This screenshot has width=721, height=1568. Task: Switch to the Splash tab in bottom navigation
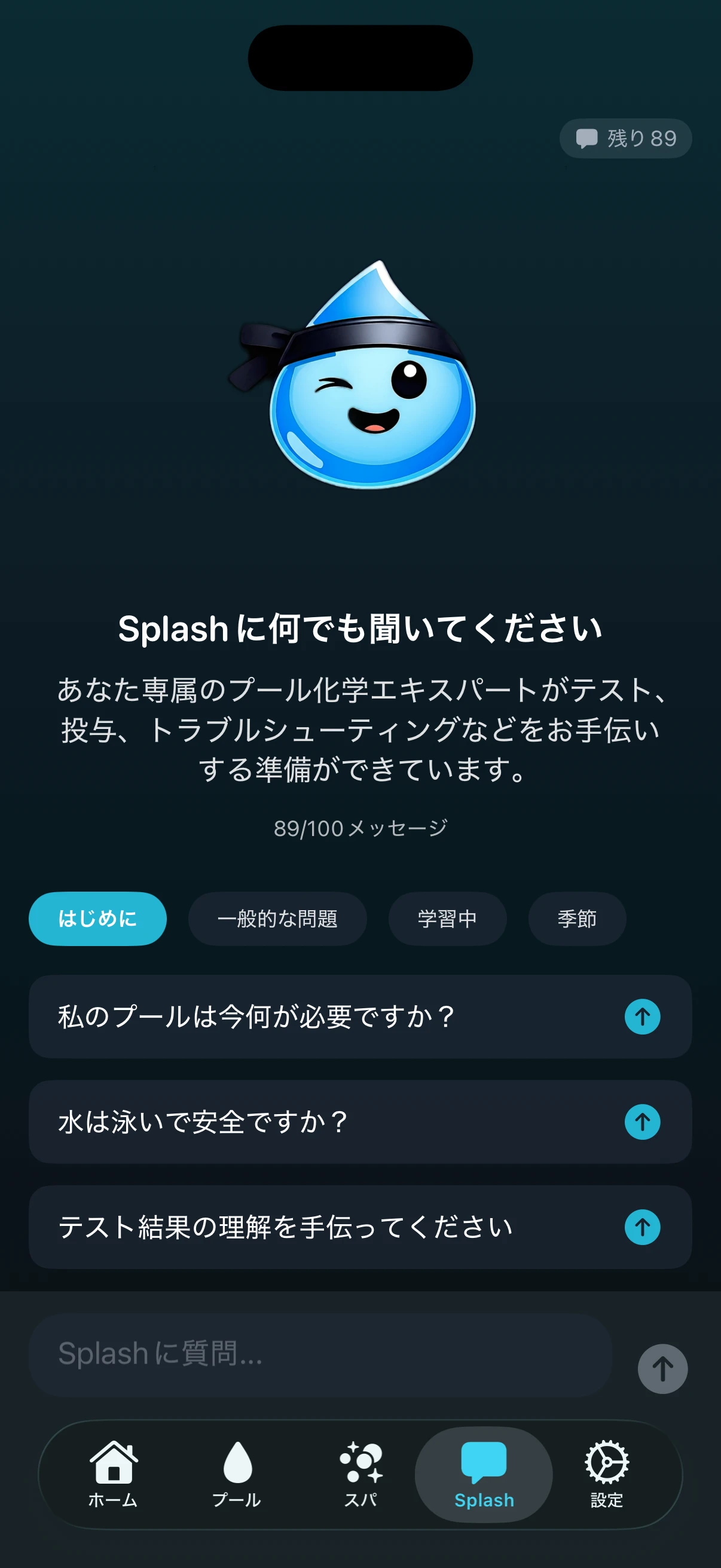click(484, 1473)
